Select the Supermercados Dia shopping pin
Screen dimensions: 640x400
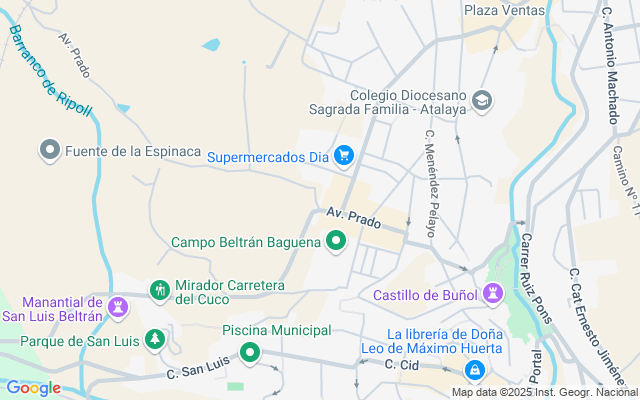click(x=344, y=155)
